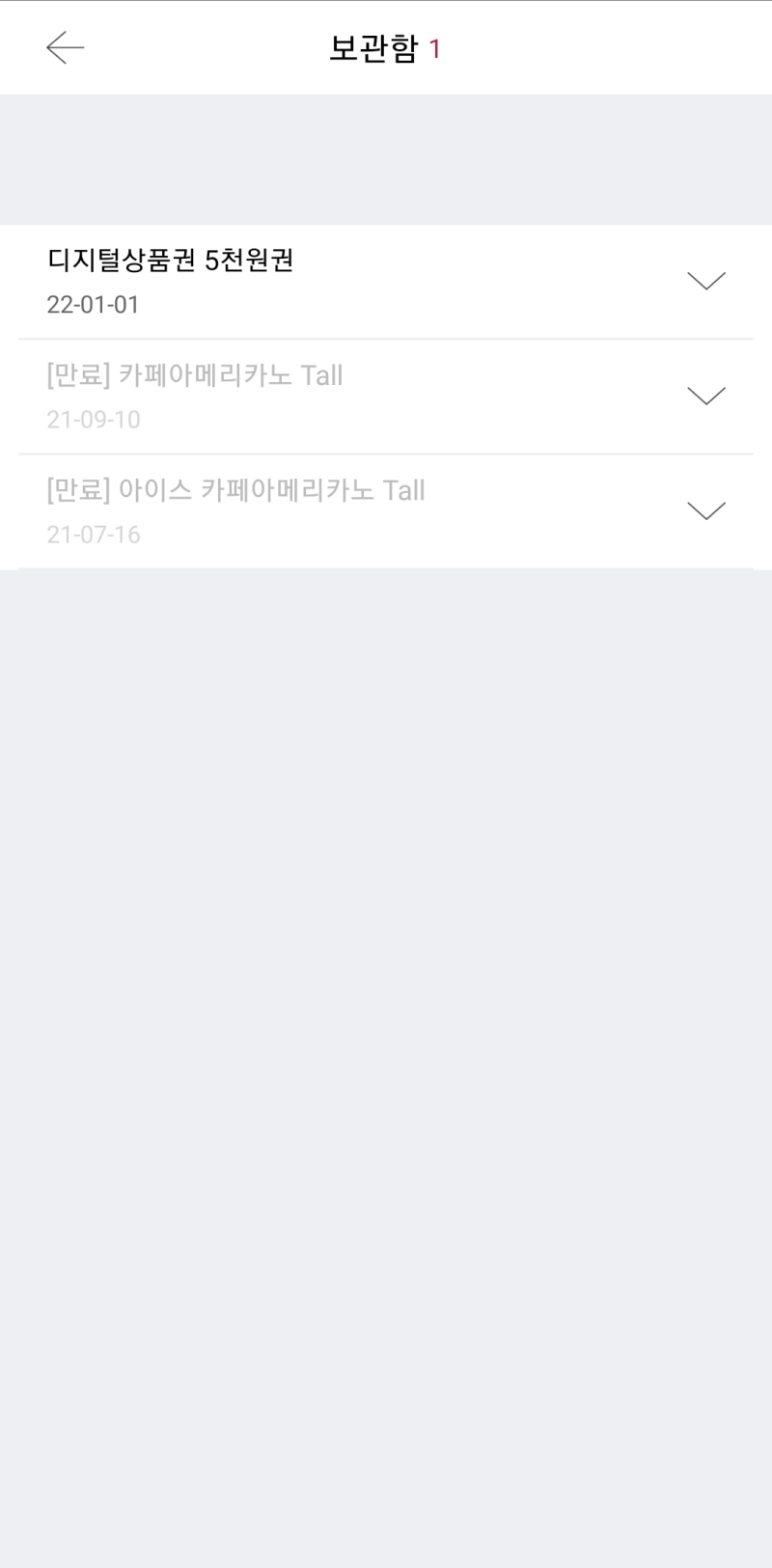Tap the date text 21-09-10
This screenshot has height=1568, width=772.
[x=94, y=419]
